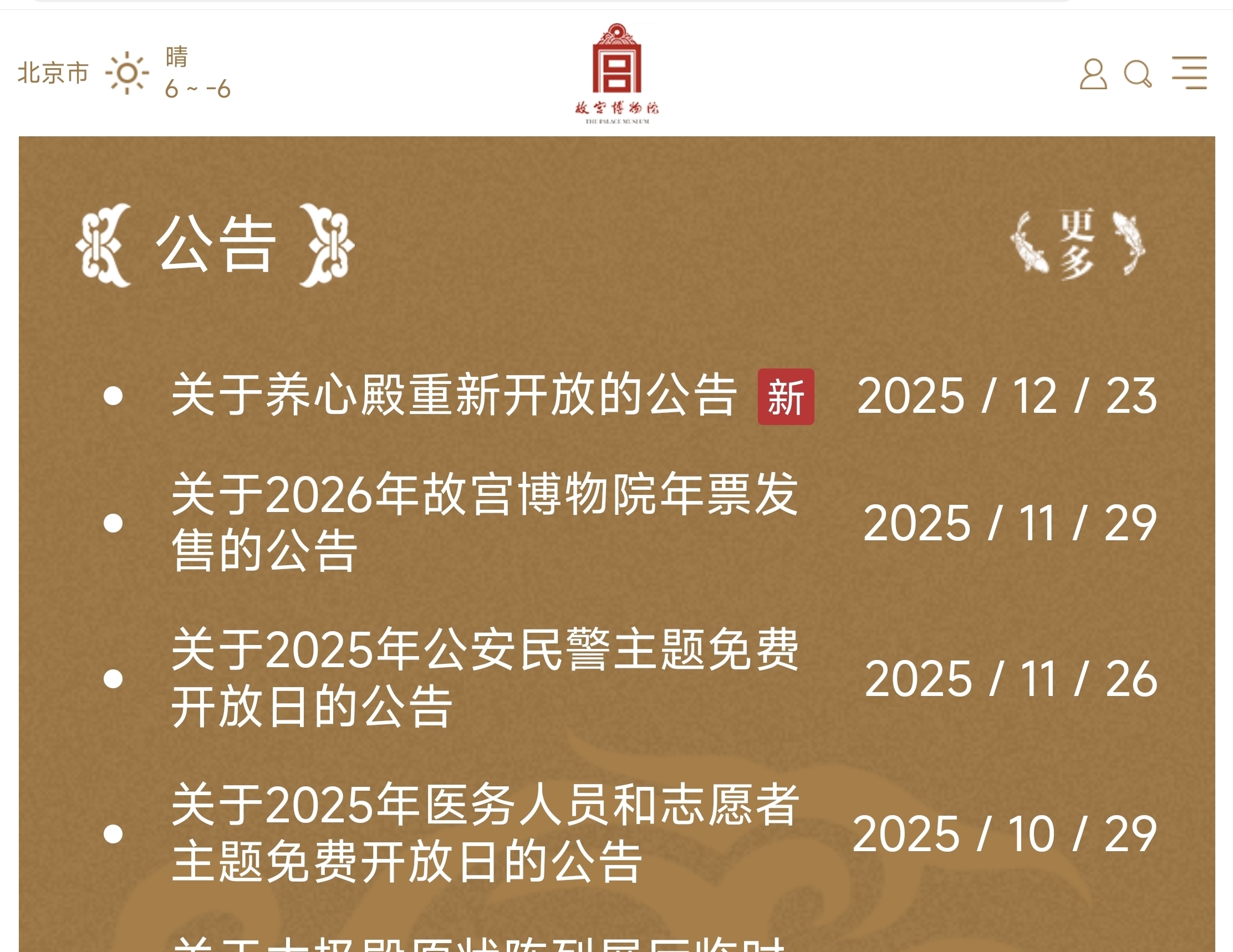This screenshot has height=952, width=1233.
Task: Open the hamburger menu
Action: (x=1189, y=73)
